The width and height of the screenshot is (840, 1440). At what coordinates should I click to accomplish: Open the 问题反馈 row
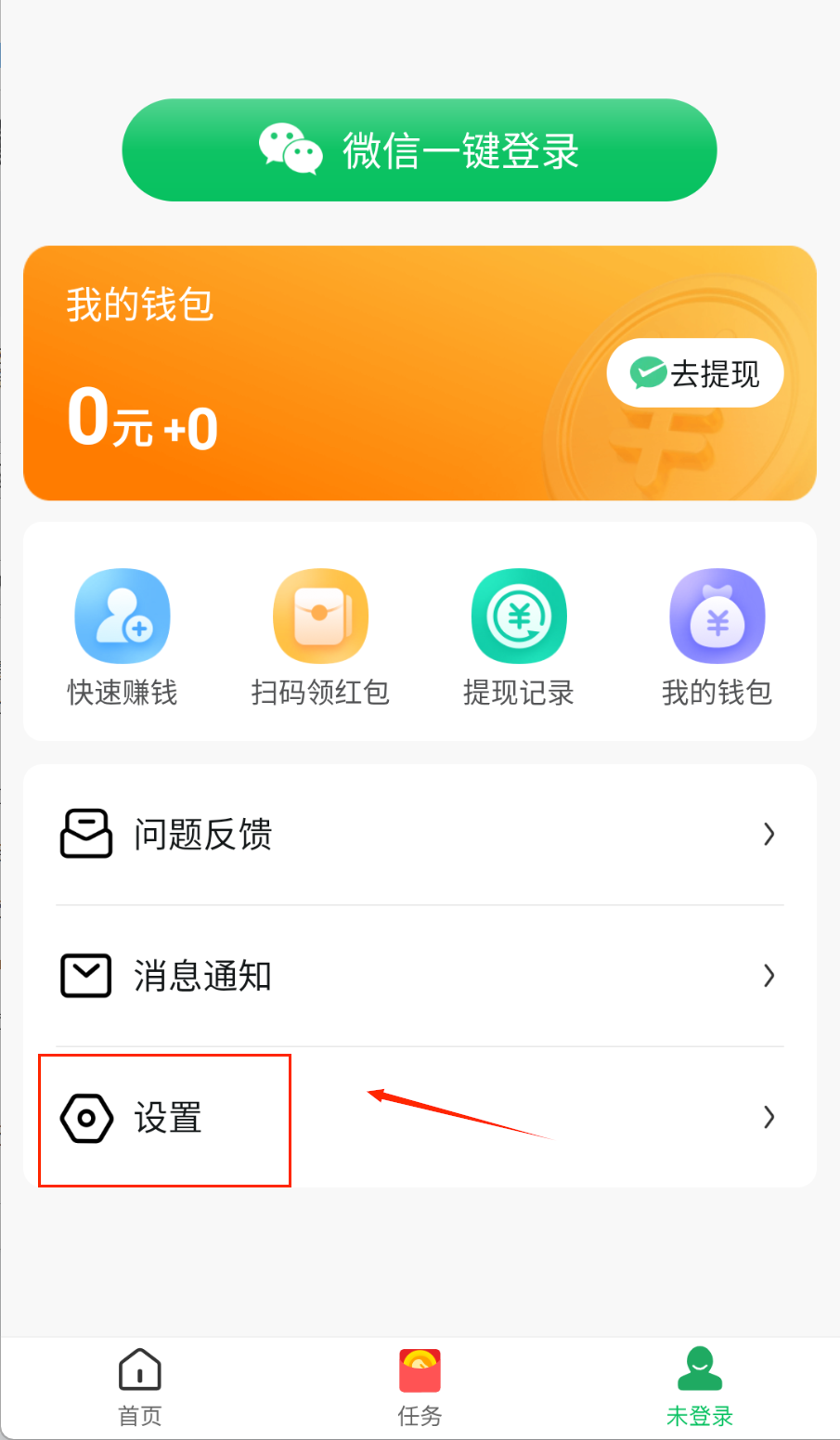[x=420, y=834]
